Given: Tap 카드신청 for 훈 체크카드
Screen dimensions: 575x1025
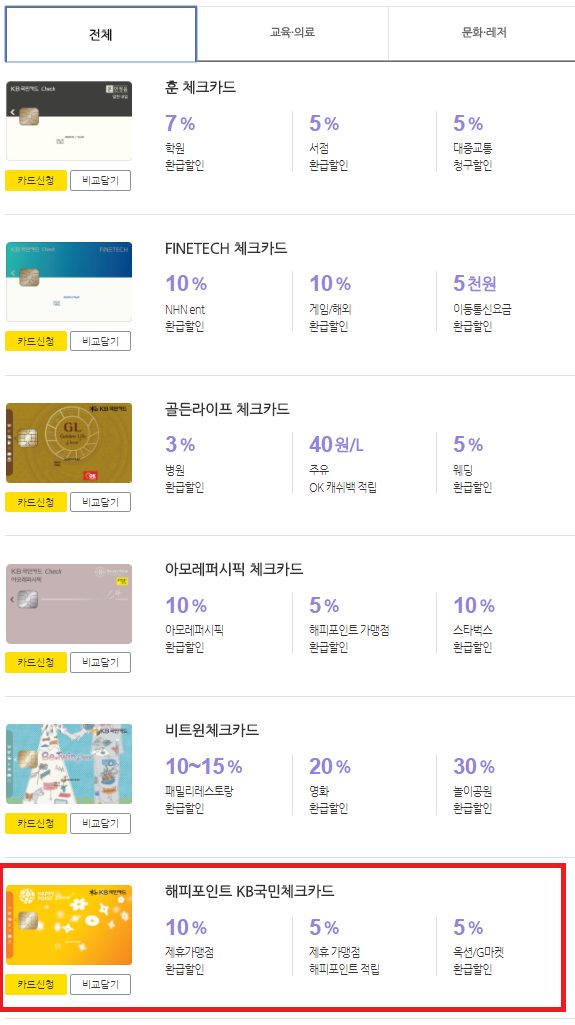Looking at the screenshot, I should pos(36,180).
